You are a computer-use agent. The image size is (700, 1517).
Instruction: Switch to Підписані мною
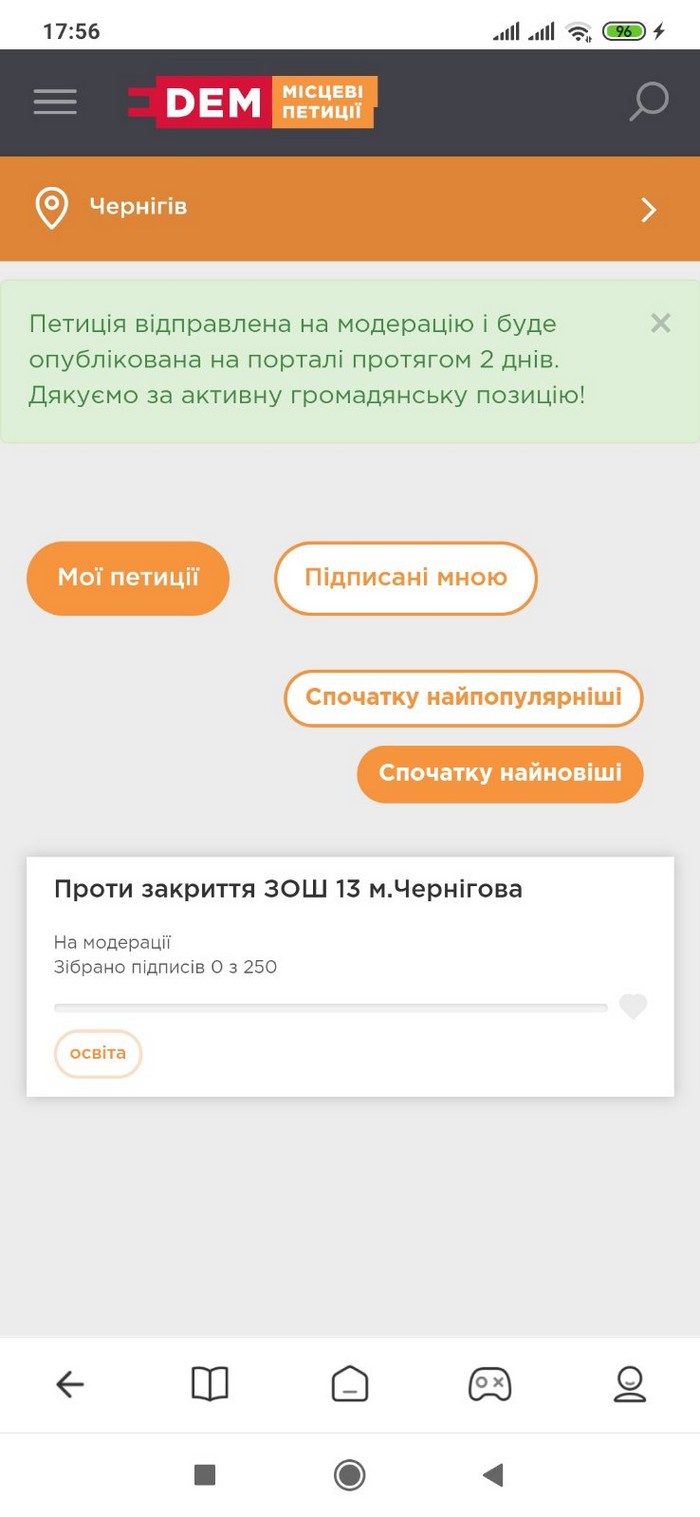tap(405, 578)
